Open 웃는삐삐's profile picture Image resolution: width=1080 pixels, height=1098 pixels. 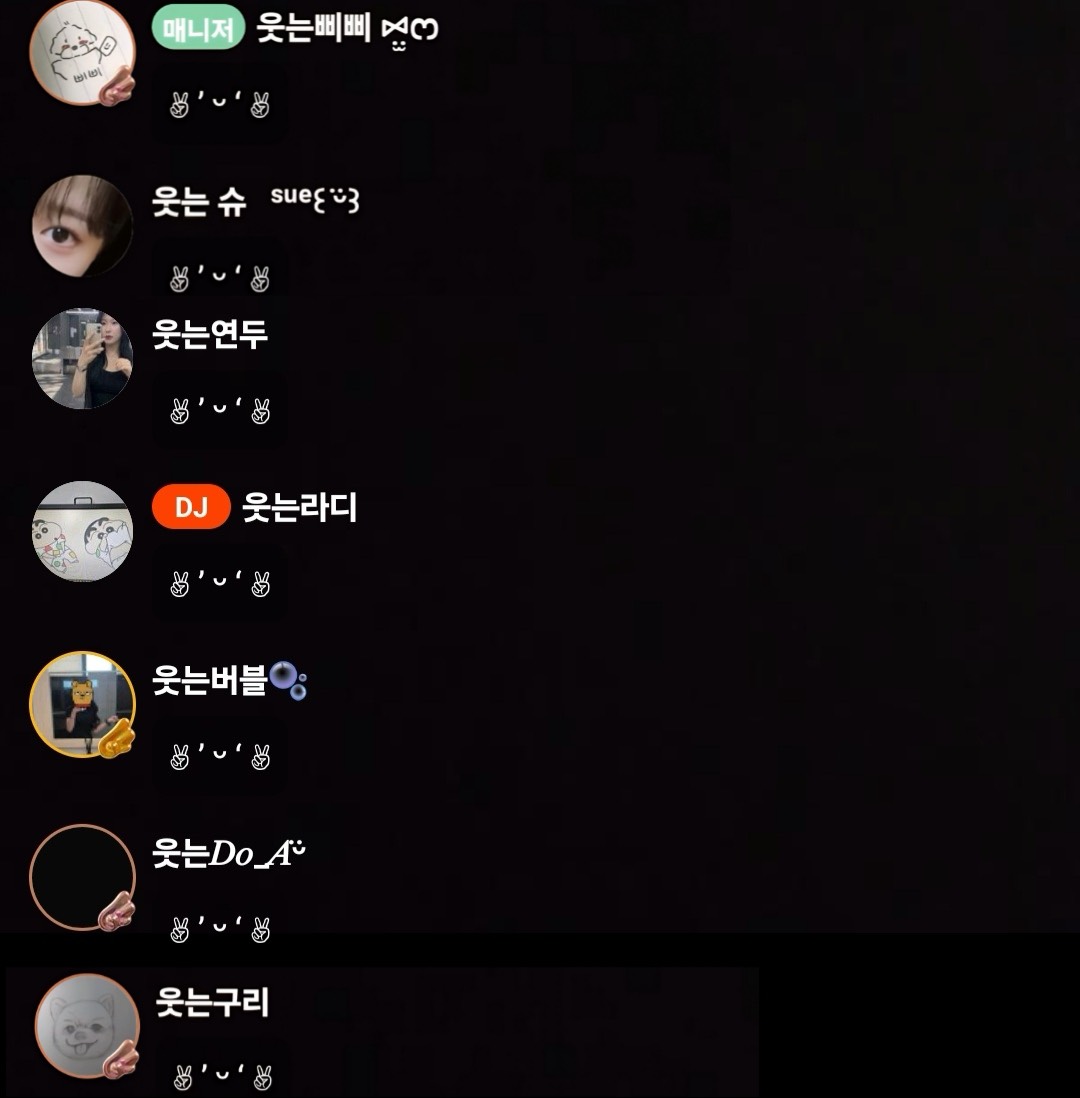(x=81, y=51)
